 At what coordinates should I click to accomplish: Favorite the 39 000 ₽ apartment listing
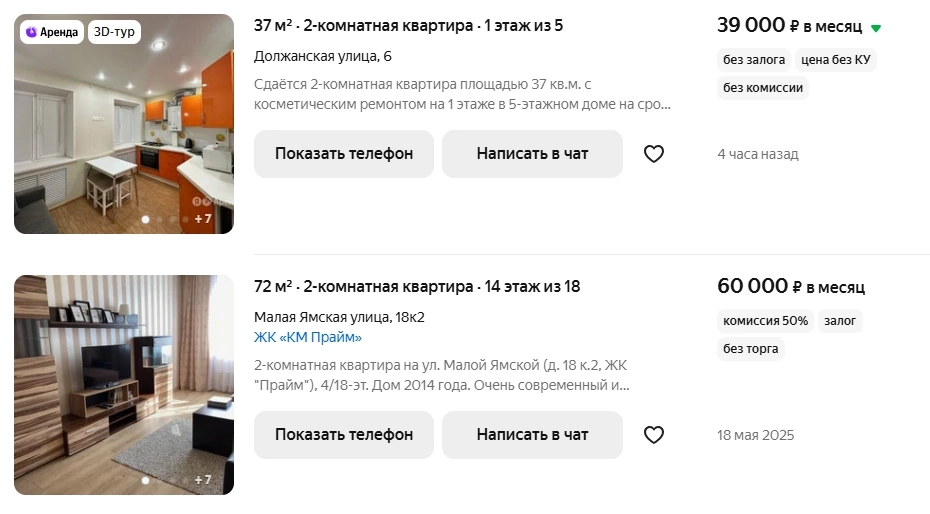[x=653, y=154]
